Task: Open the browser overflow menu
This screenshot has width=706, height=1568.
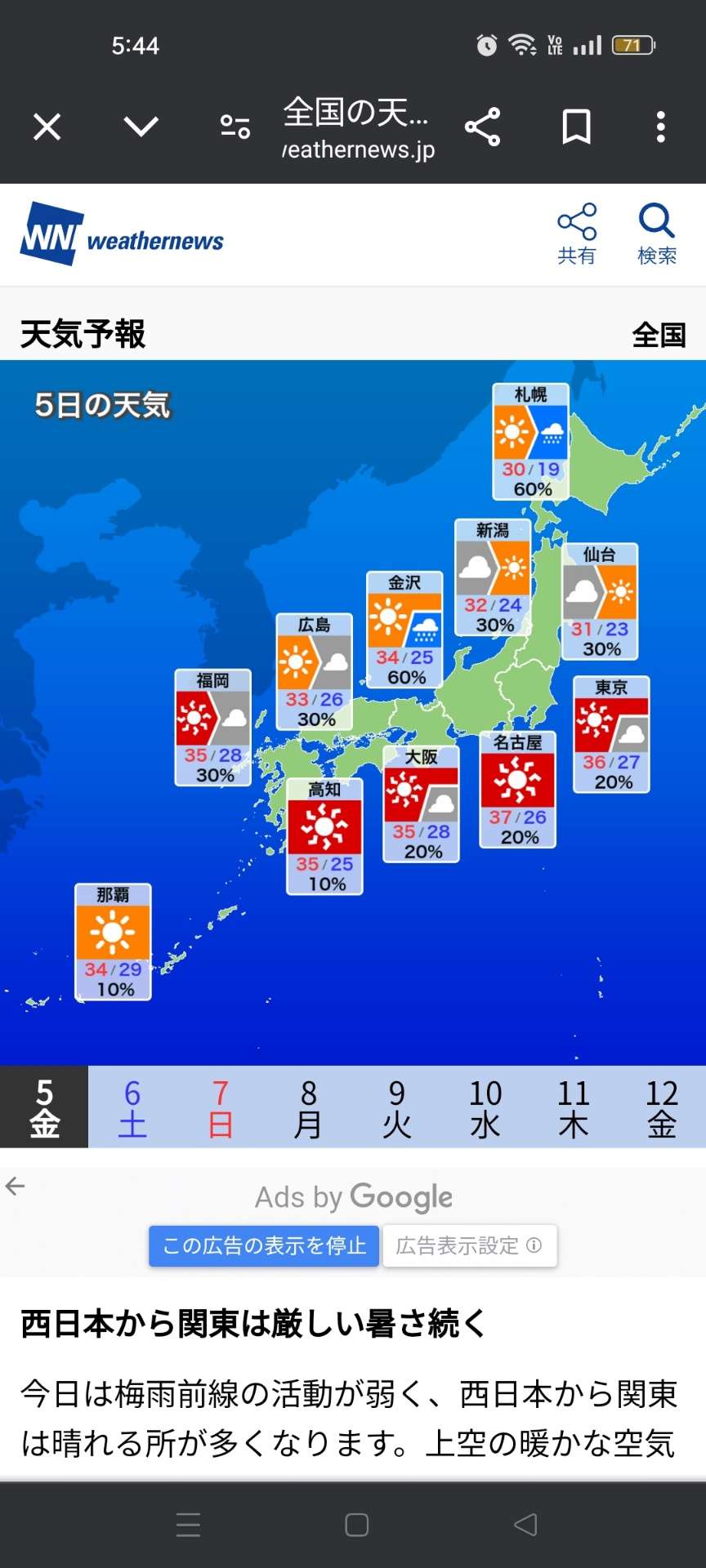Action: [x=660, y=127]
